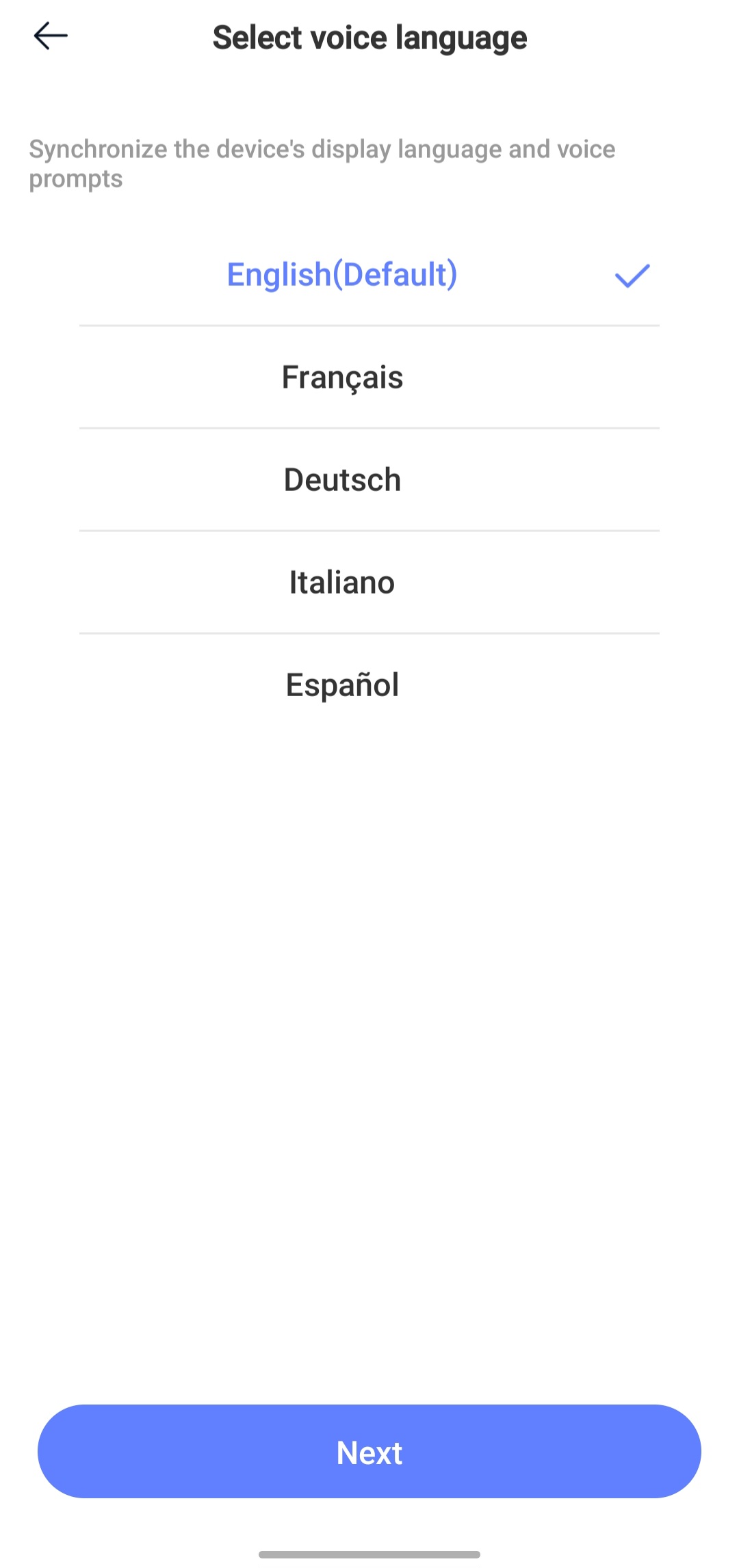Choose Français as the voice language

pyautogui.click(x=369, y=377)
